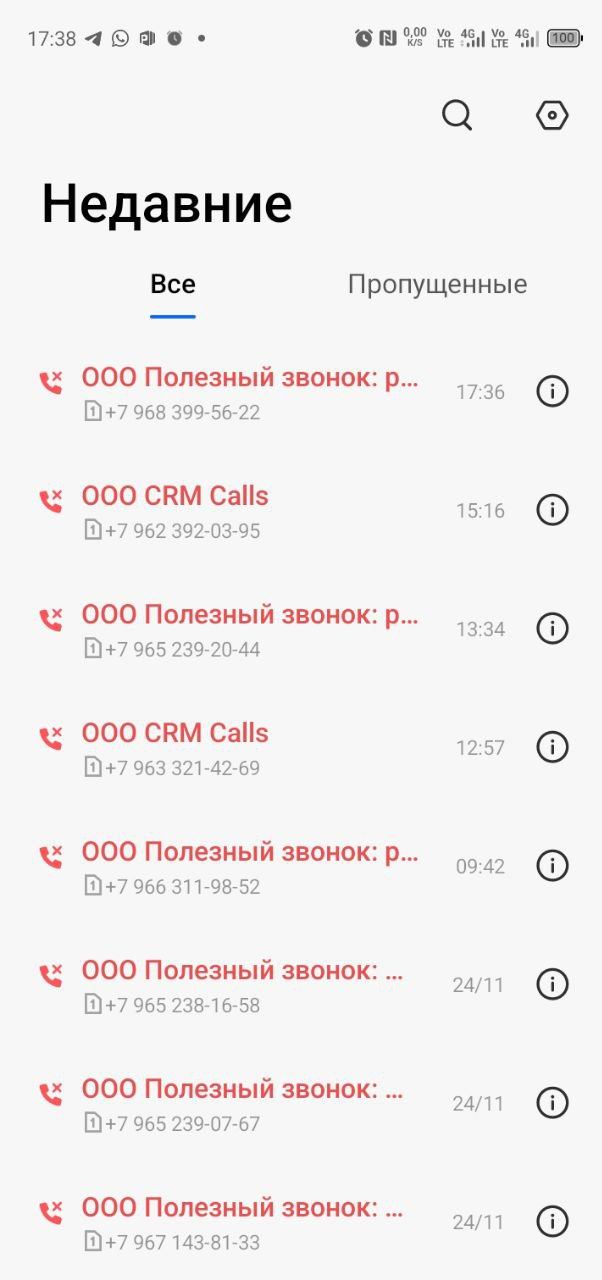Call back +7 968 399-56-22

coord(250,393)
